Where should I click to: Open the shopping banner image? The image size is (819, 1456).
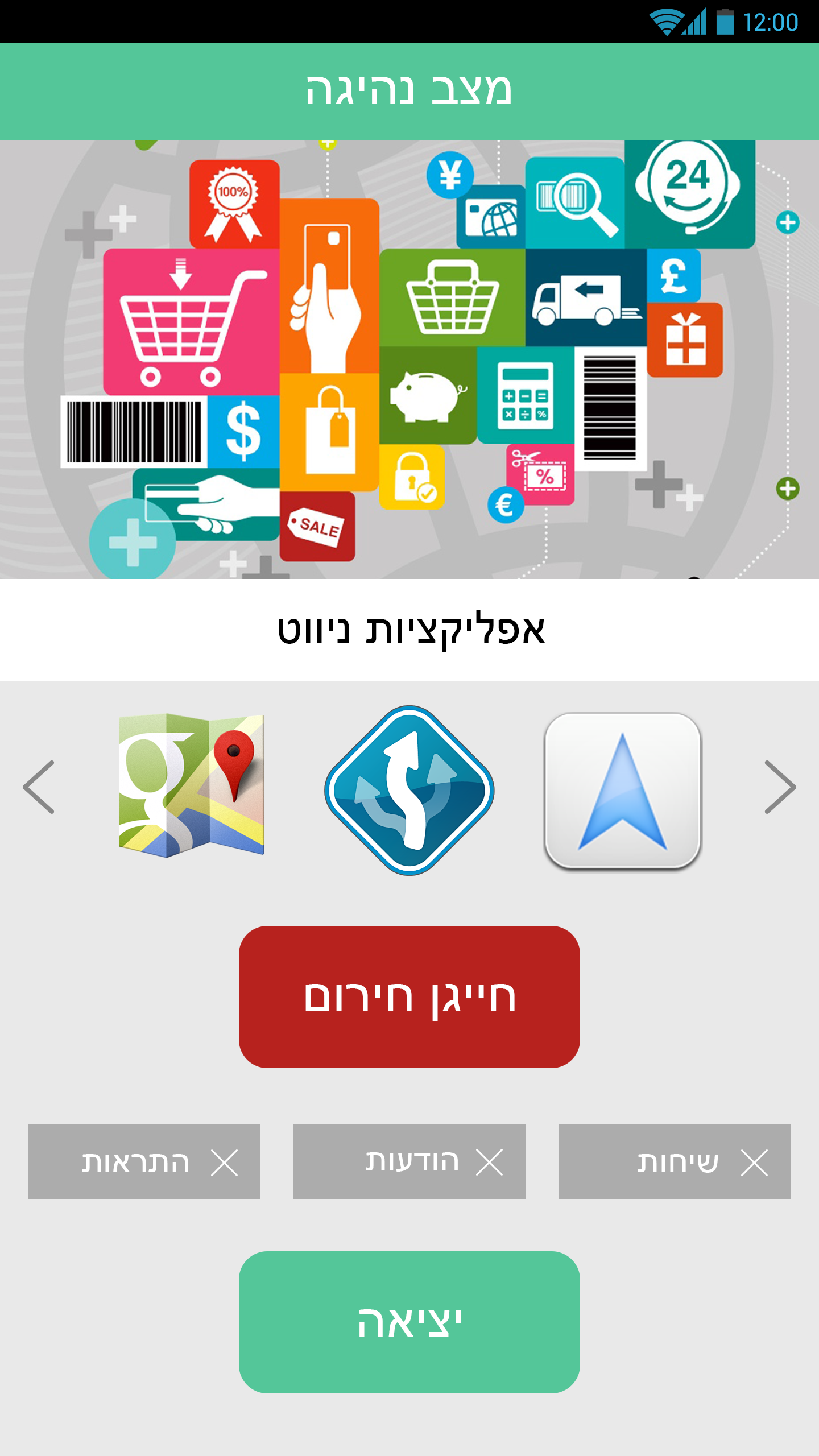(409, 359)
